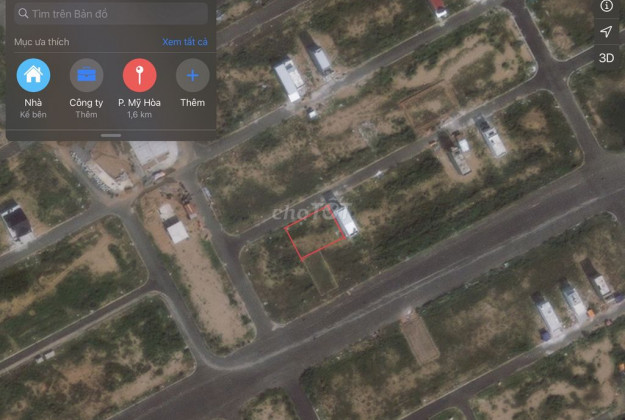
Task: Select the Công ty favorite shortcut
Action: point(87,75)
